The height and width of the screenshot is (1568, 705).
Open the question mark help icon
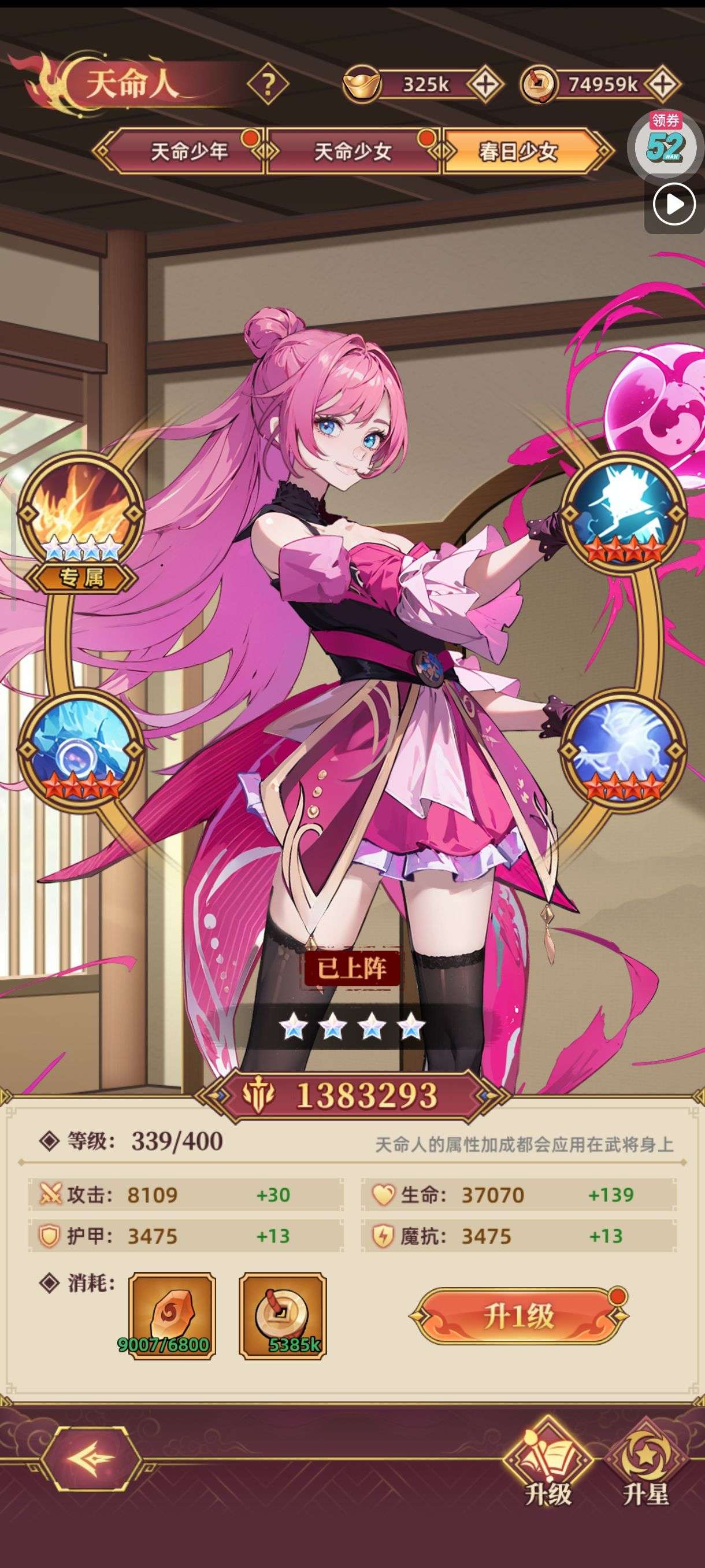click(268, 84)
